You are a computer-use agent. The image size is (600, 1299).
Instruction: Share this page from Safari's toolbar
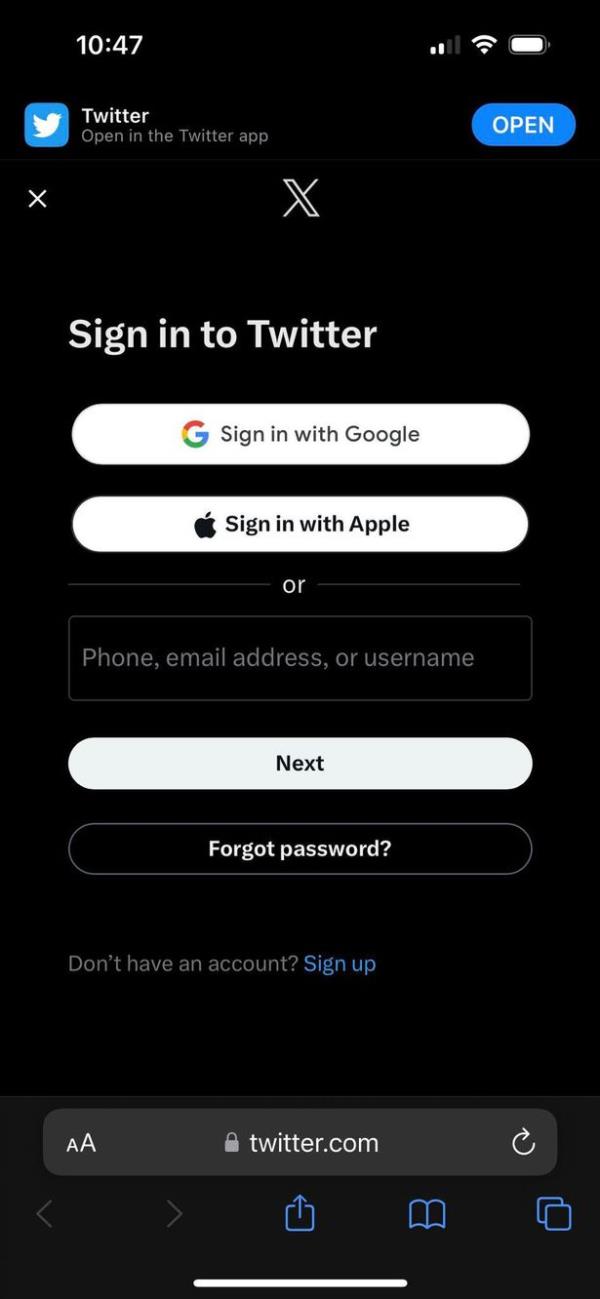click(x=300, y=1213)
